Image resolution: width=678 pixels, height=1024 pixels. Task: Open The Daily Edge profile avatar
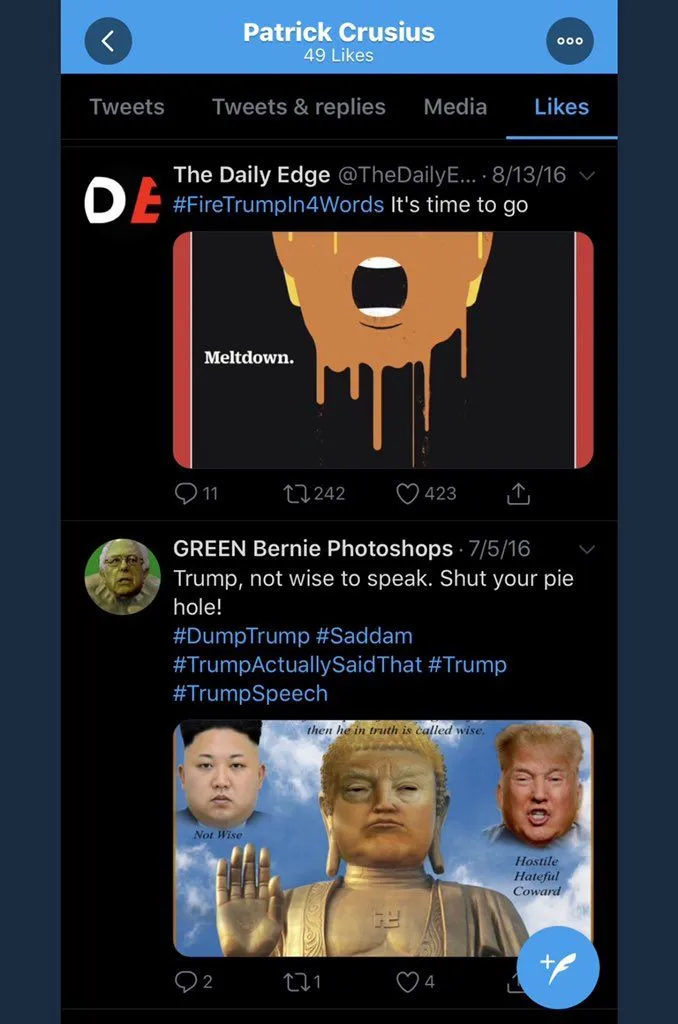click(x=122, y=199)
